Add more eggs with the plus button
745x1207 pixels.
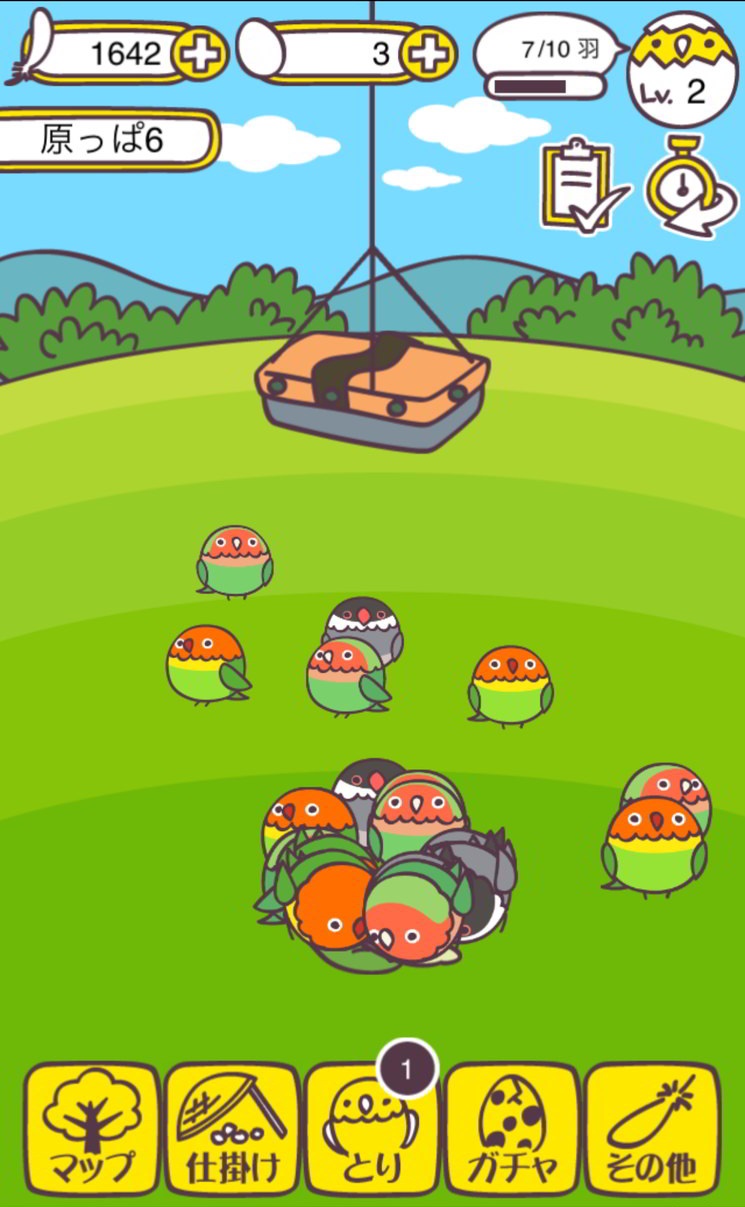pos(431,54)
